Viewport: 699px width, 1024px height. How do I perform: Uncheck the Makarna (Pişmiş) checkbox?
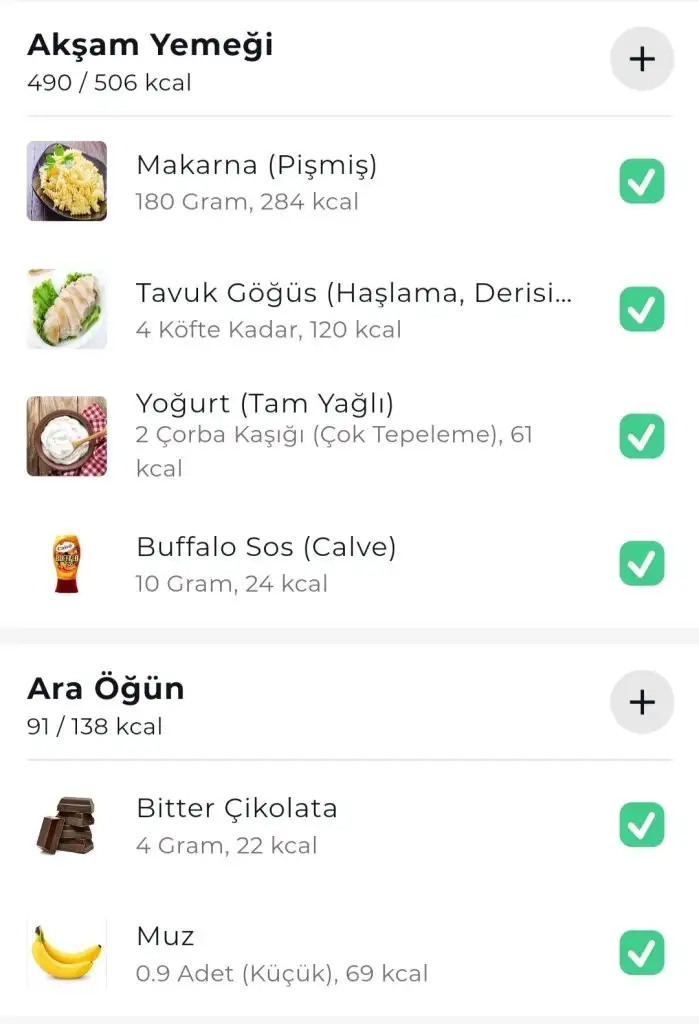pos(641,182)
